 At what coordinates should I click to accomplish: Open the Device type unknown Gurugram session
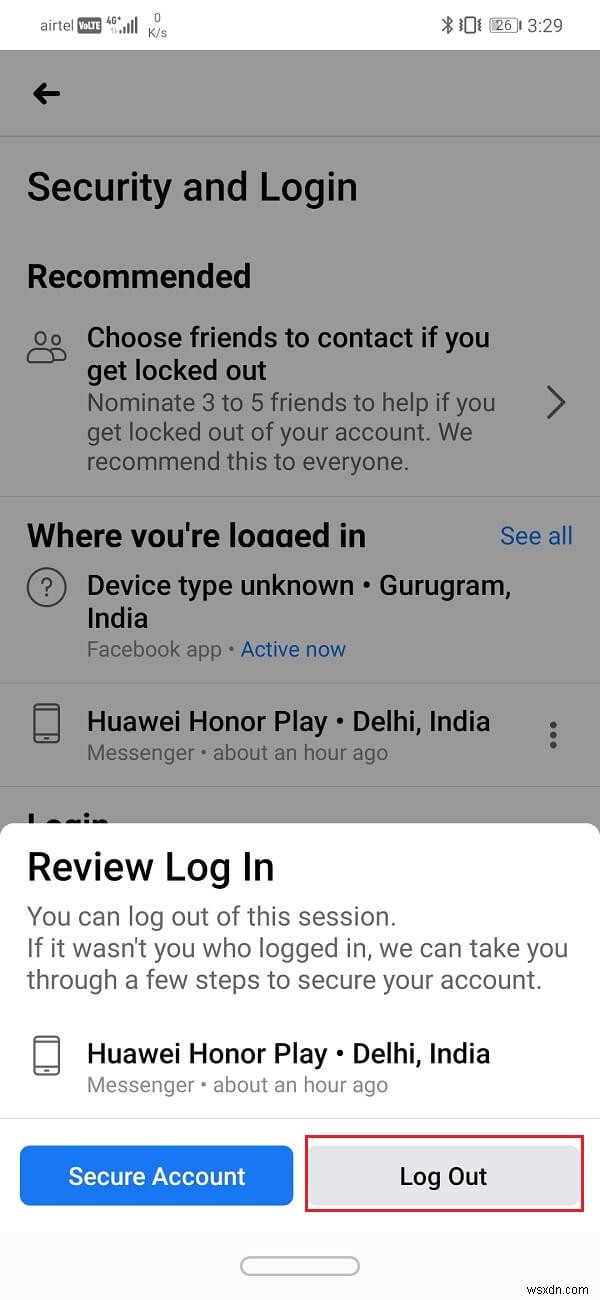(298, 616)
